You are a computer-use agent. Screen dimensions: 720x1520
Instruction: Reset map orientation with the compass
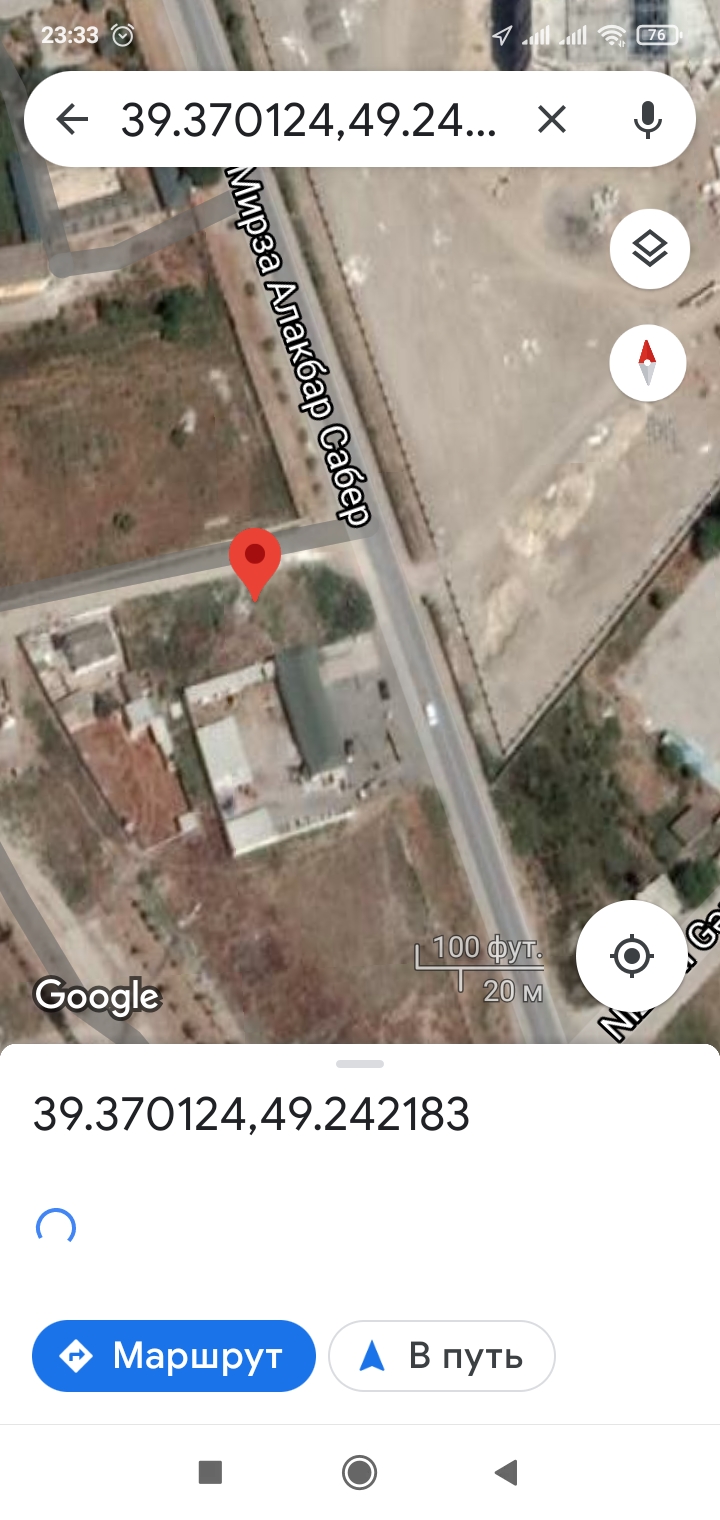[648, 362]
